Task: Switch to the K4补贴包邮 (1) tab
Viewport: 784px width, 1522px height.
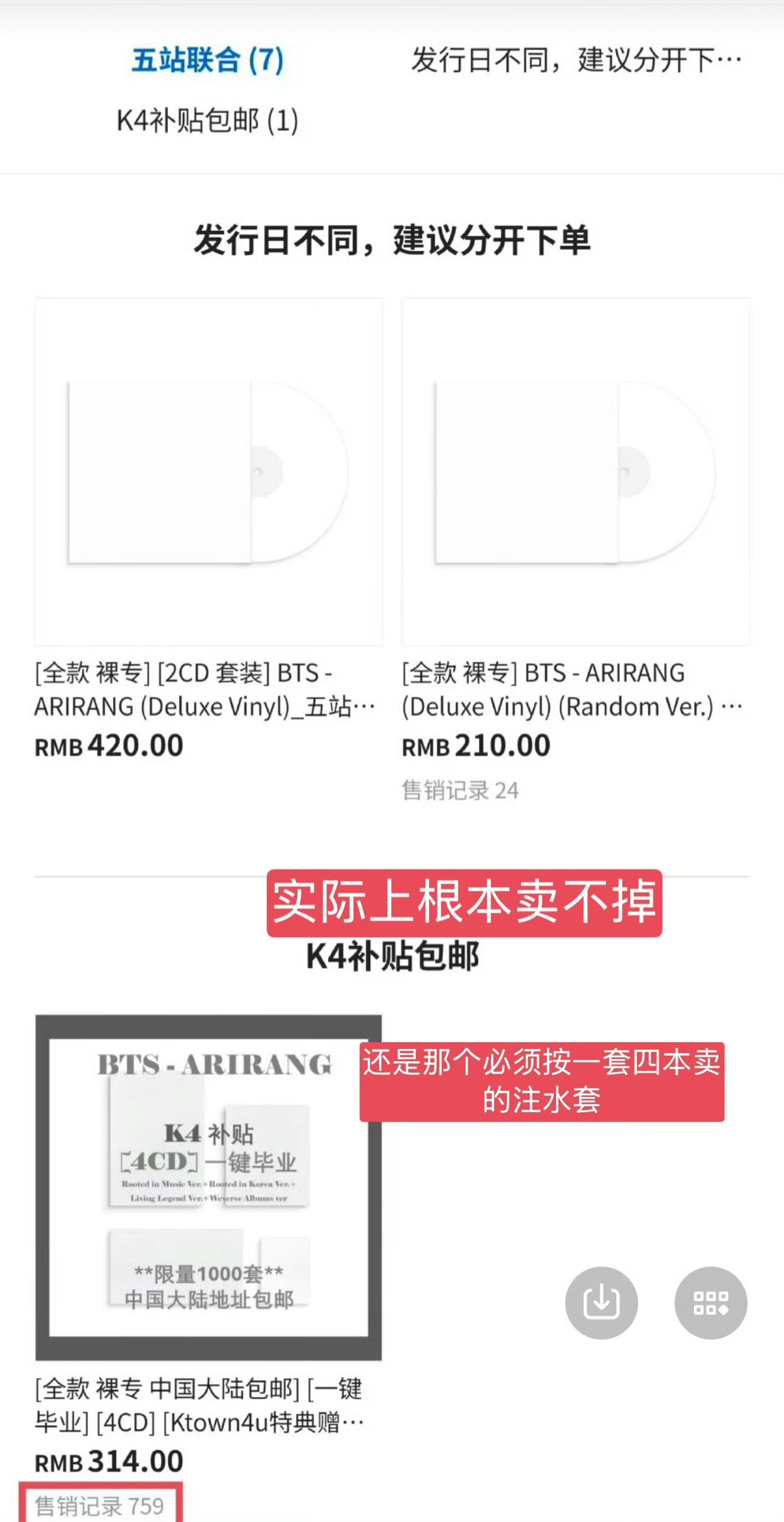Action: (x=208, y=120)
